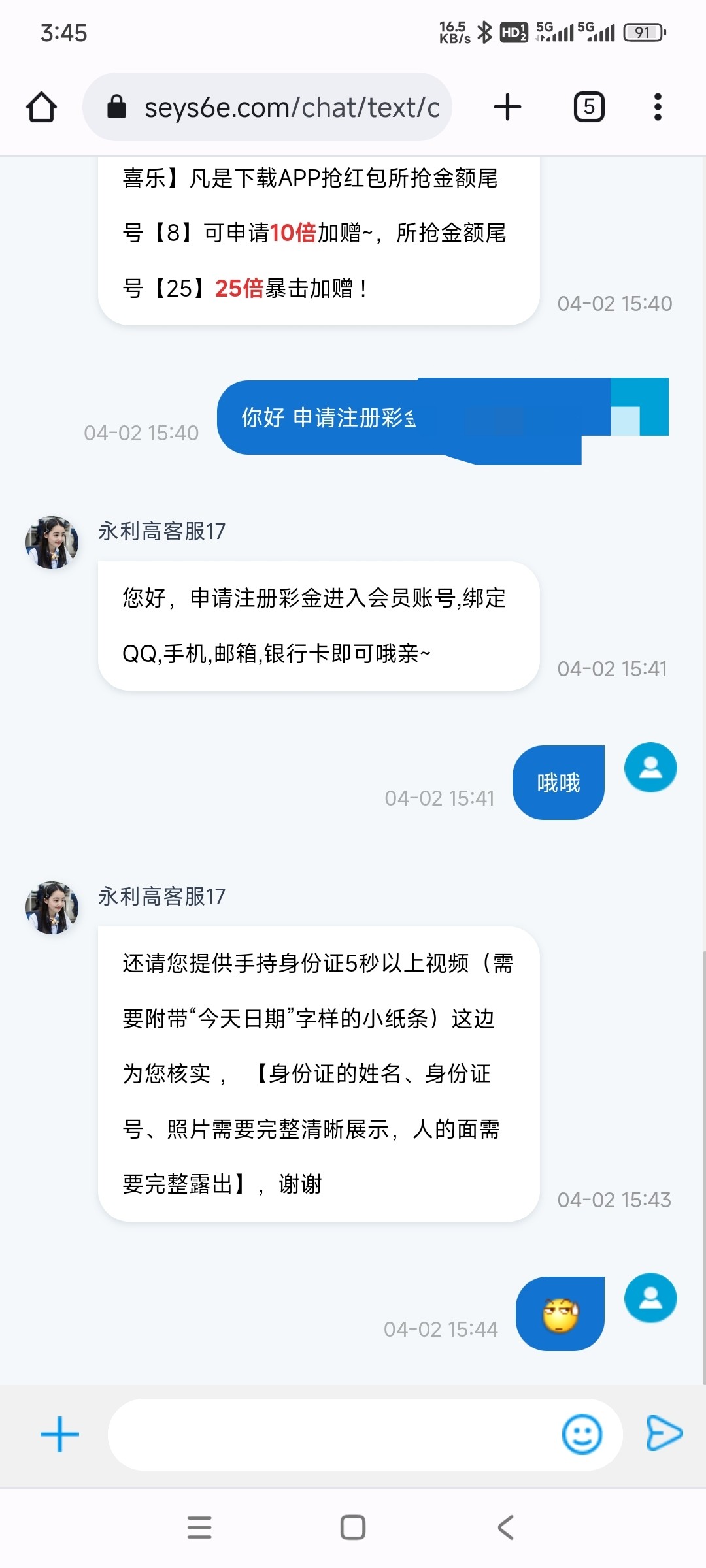This screenshot has height=1568, width=706.
Task: Tap the system back button
Action: 505,1528
